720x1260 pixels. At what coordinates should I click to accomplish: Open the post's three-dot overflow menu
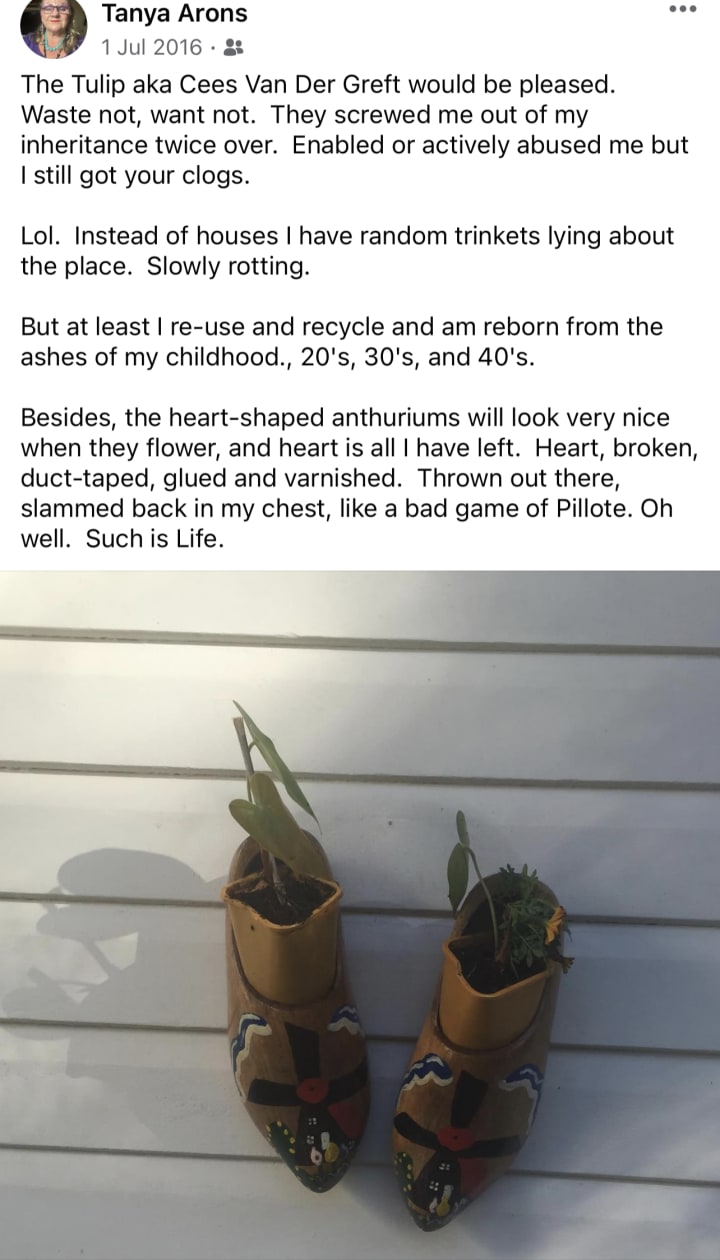[682, 10]
